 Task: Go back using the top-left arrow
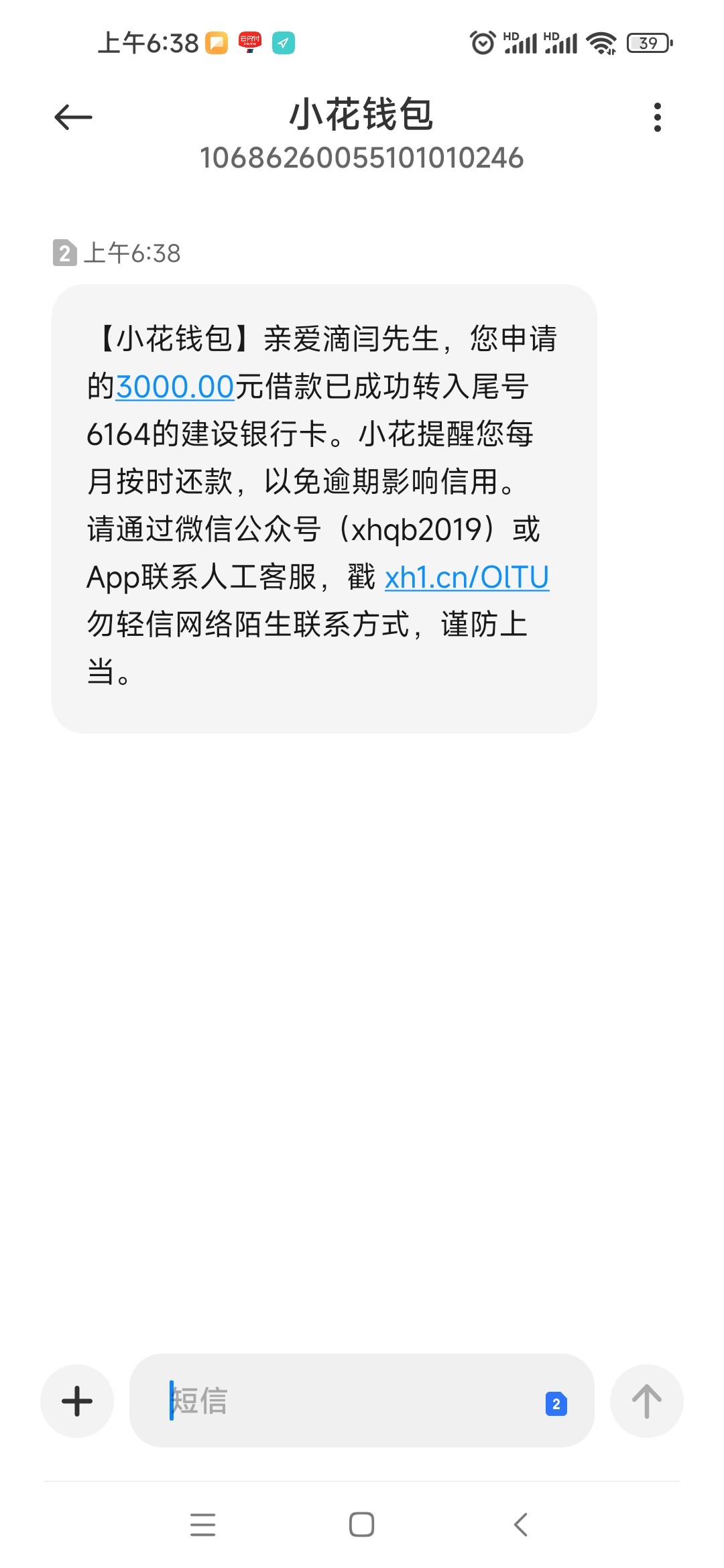pos(73,117)
